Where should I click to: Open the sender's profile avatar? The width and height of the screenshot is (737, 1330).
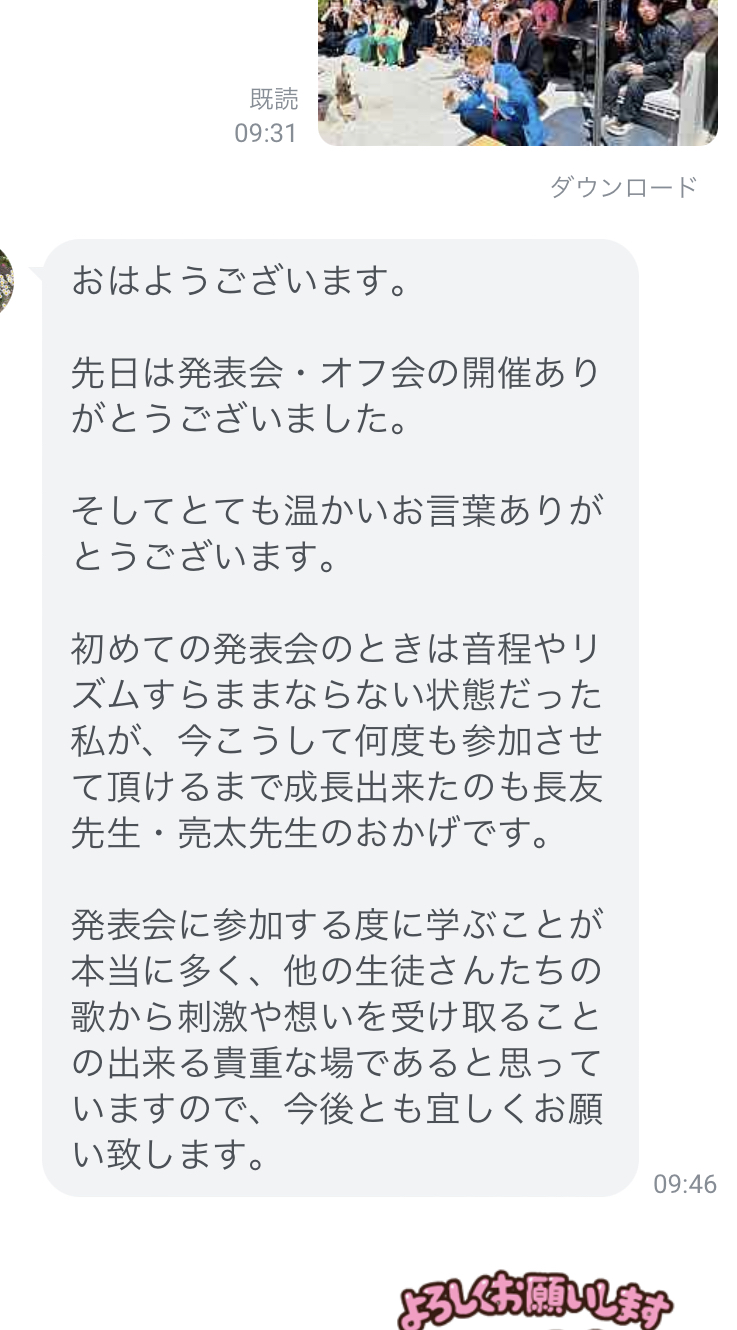tap(5, 281)
